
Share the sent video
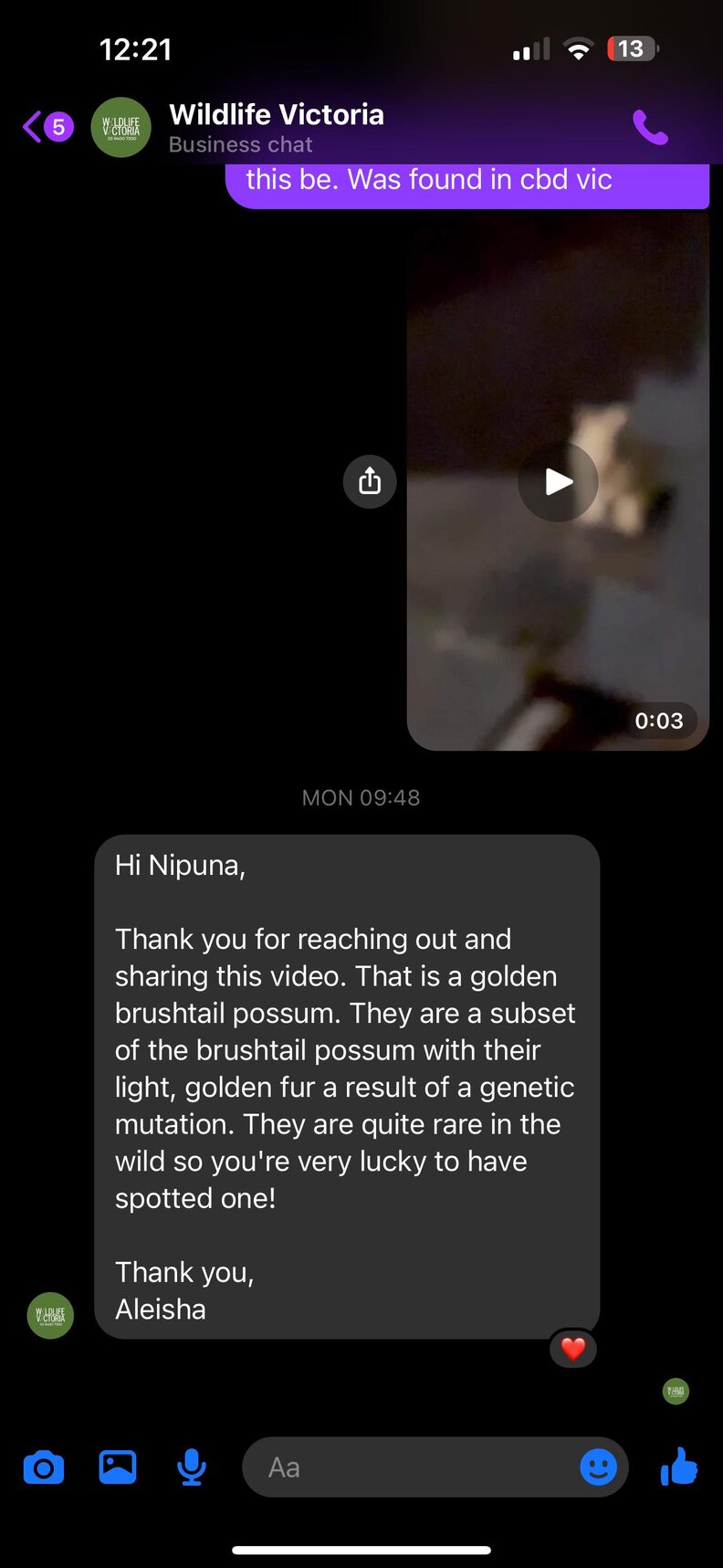coord(370,480)
